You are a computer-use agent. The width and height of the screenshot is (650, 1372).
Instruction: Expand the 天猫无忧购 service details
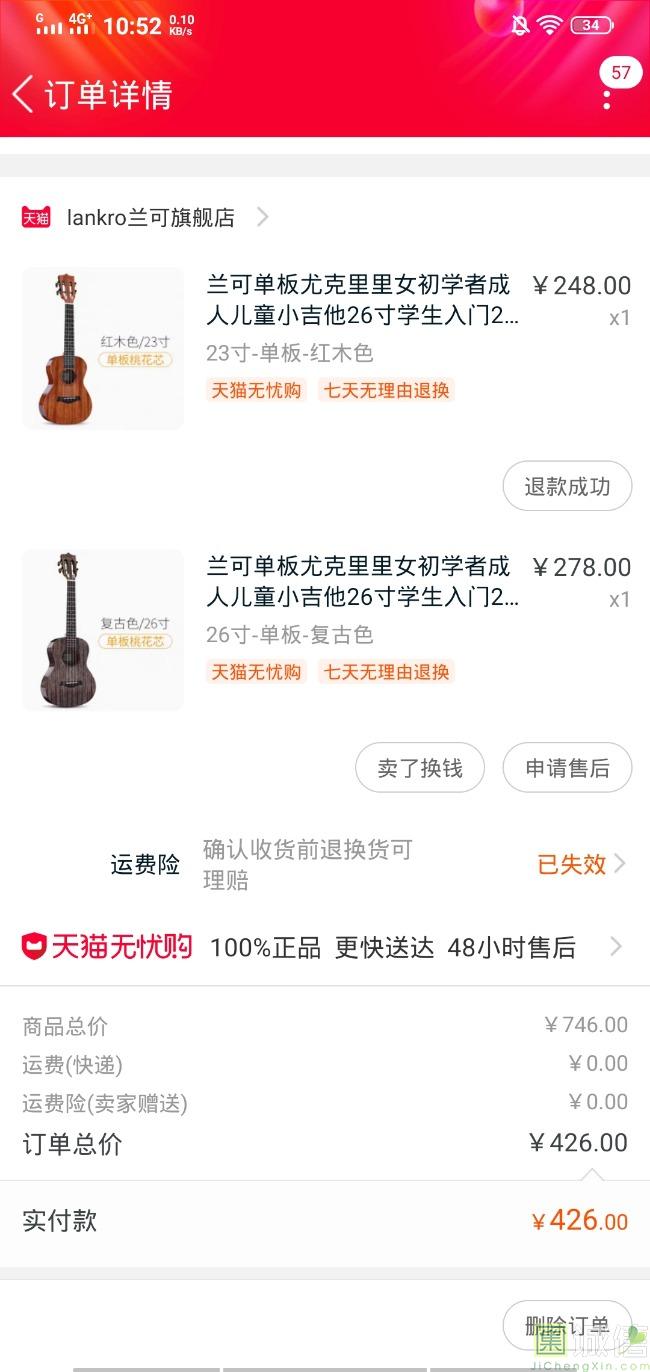(x=325, y=946)
